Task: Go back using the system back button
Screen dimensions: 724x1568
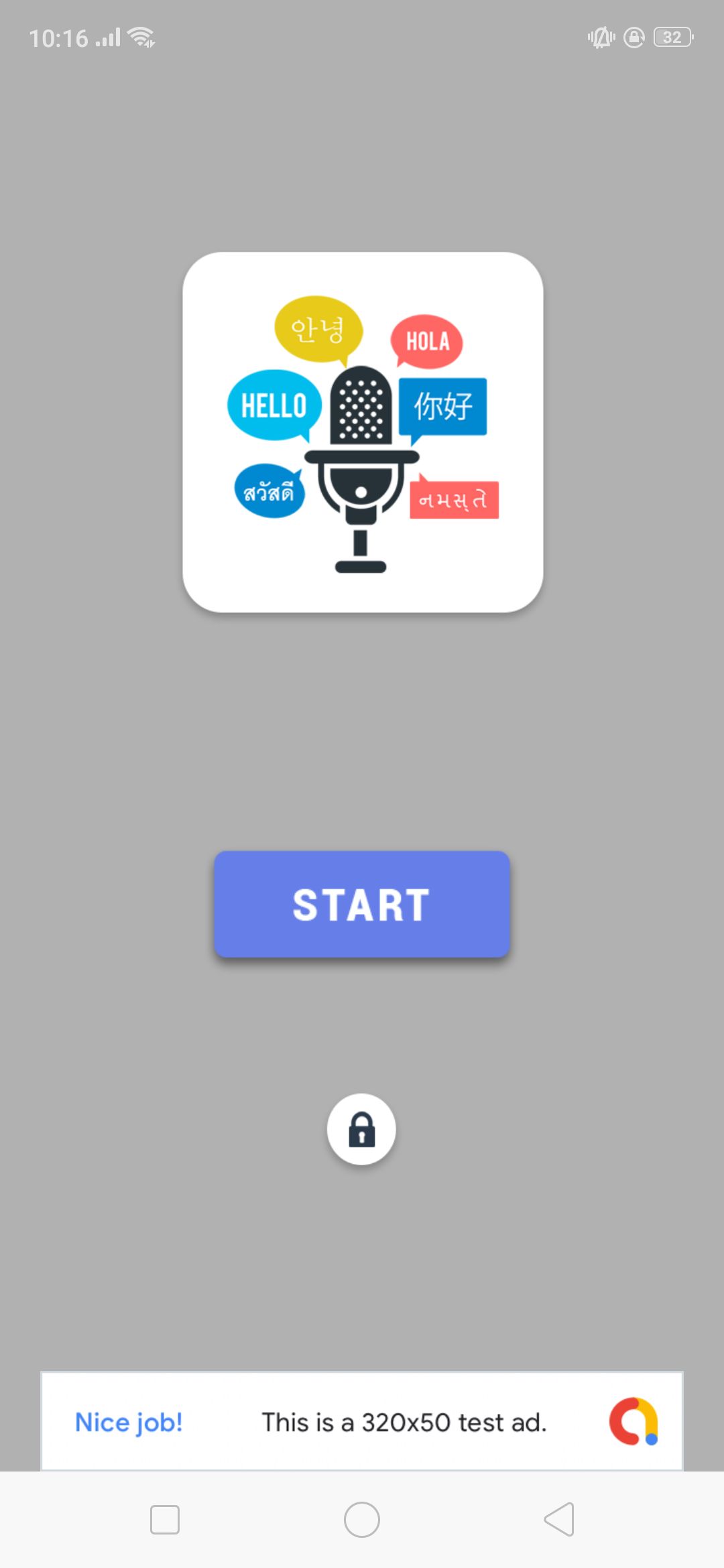Action: point(559,1519)
